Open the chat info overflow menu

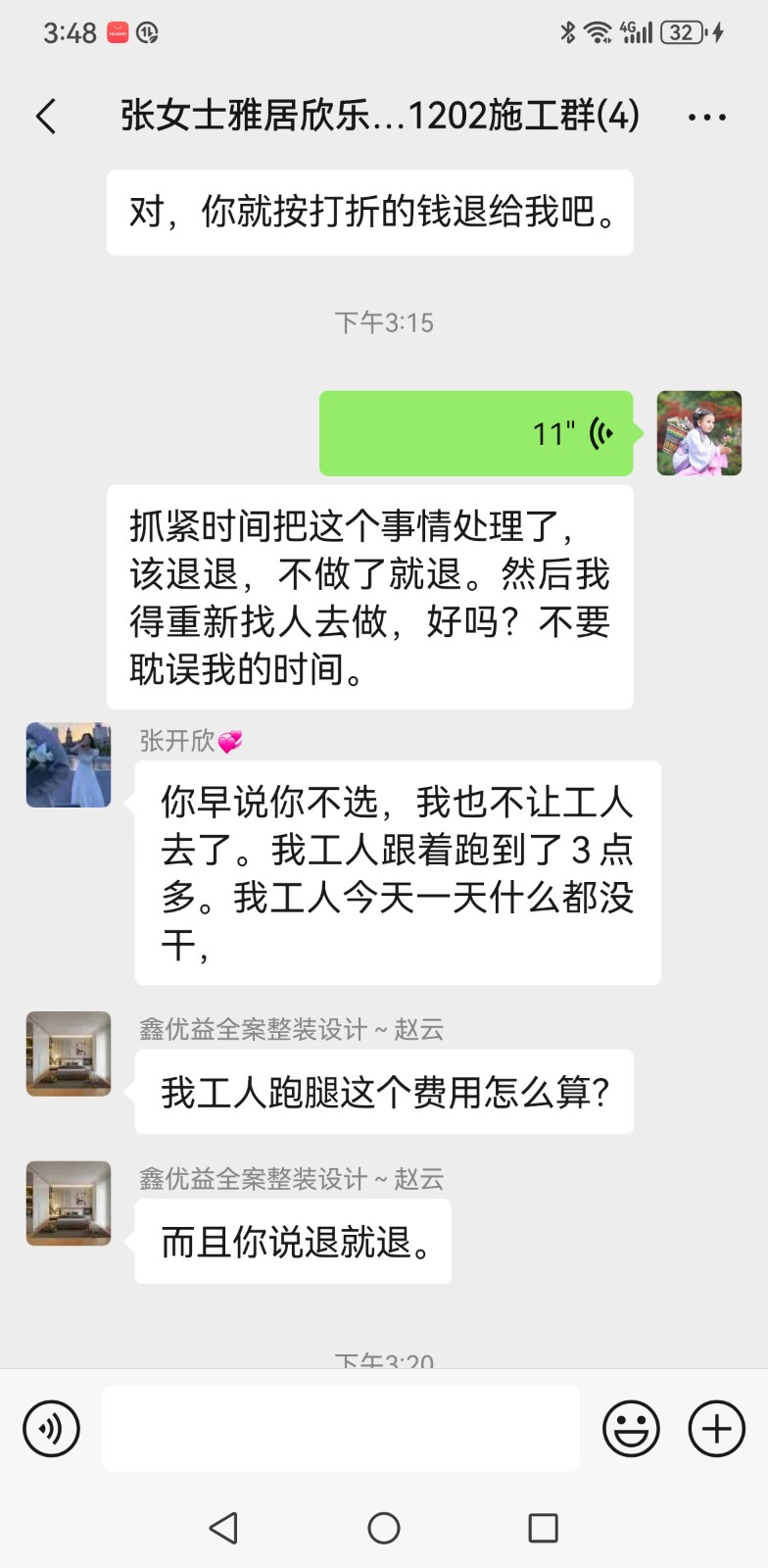(706, 118)
